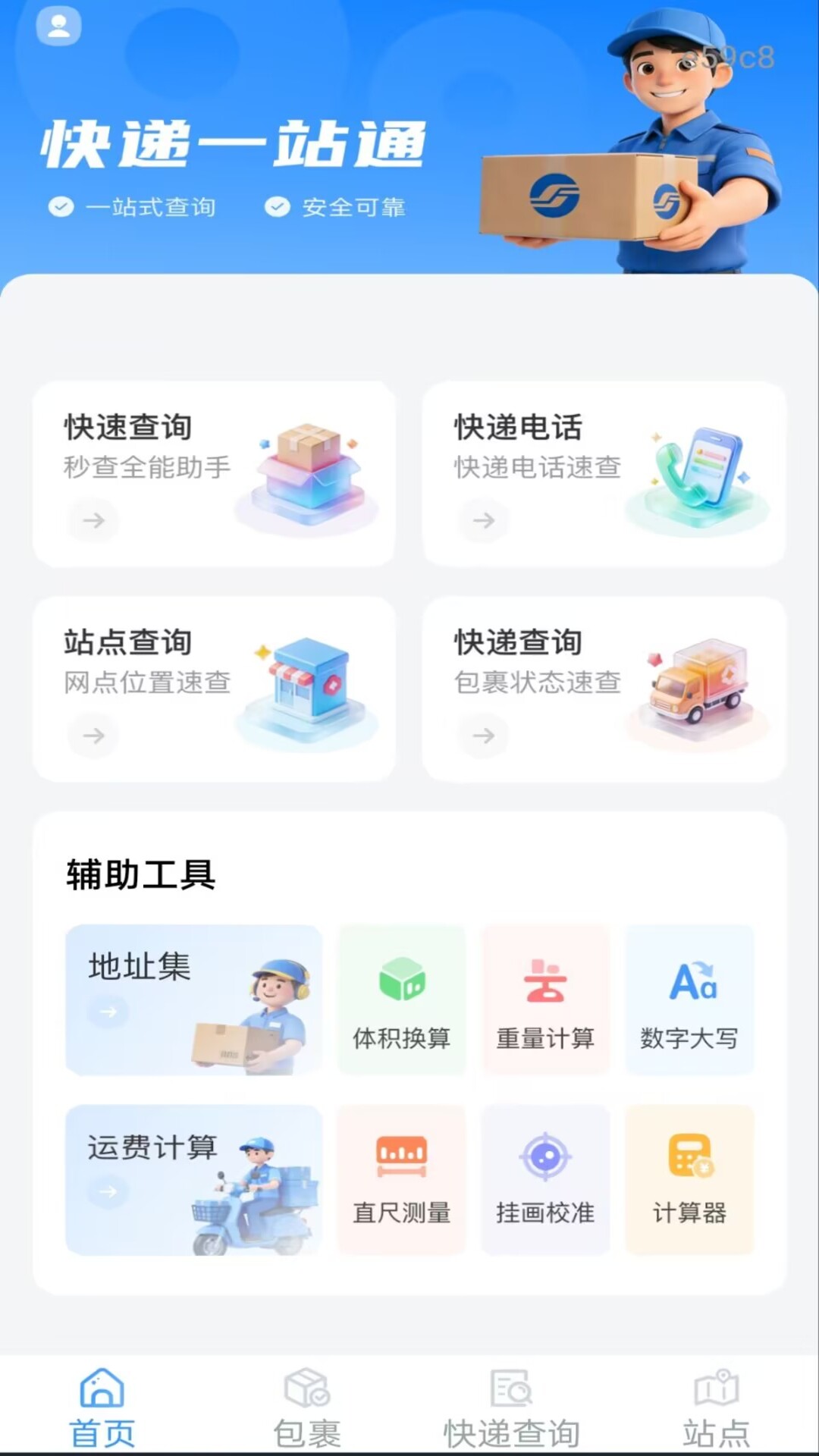Select the 数字大写 tool
This screenshot has height=1456, width=819.
tap(689, 999)
